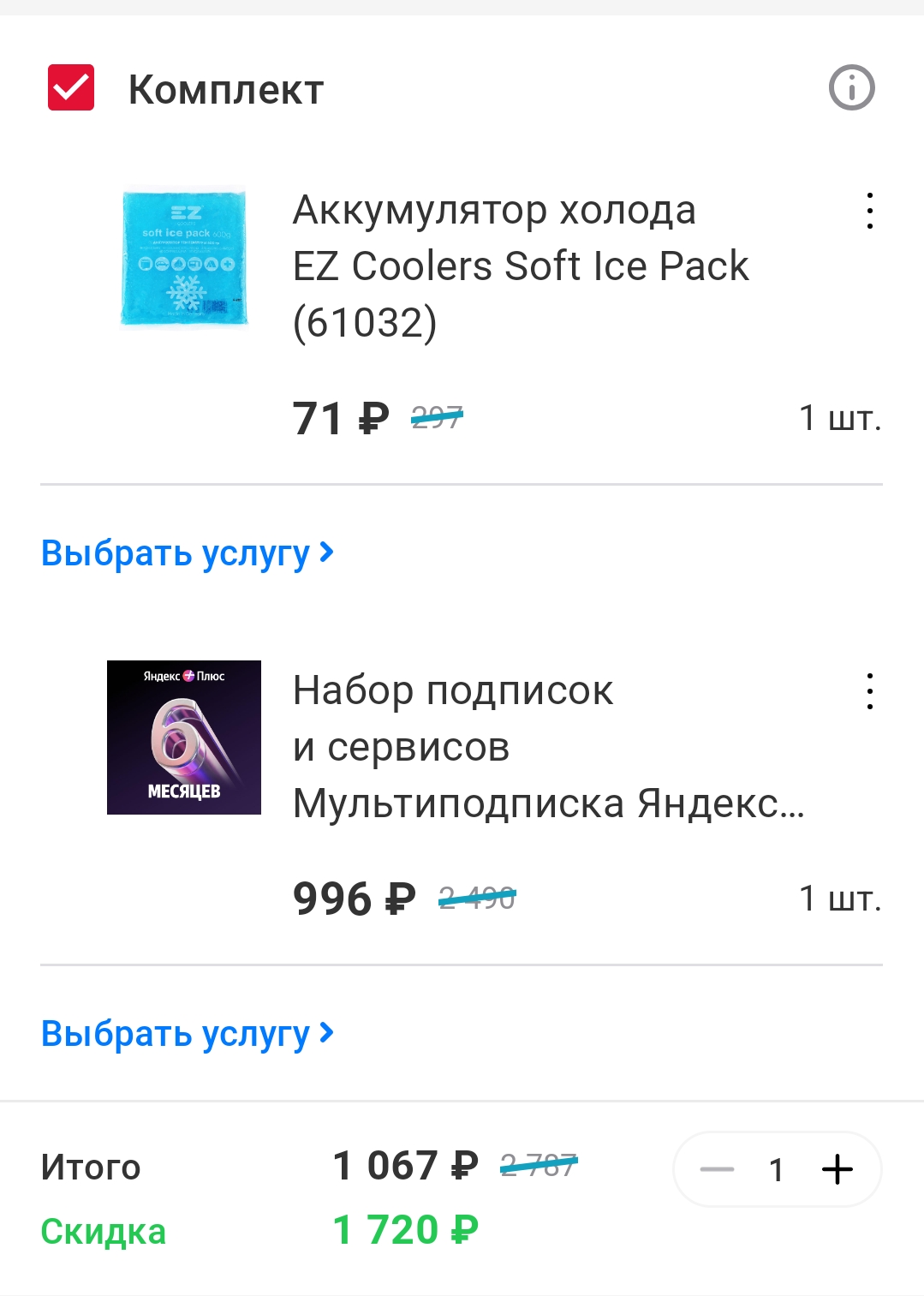The width and height of the screenshot is (924, 1296).
Task: Click the chevron after second Выбрать услугу
Action: pyautogui.click(x=326, y=1034)
